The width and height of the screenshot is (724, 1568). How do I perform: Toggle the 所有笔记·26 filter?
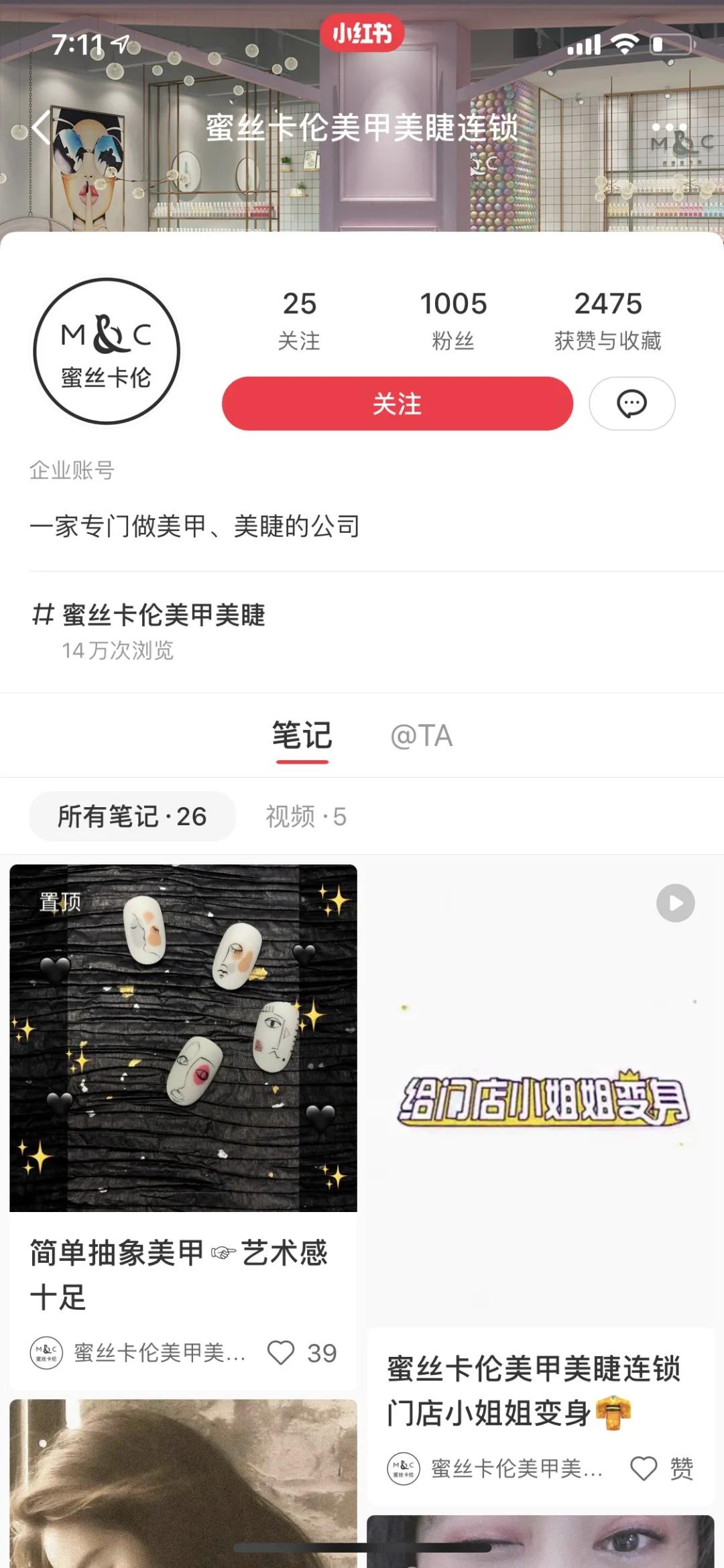tap(132, 816)
